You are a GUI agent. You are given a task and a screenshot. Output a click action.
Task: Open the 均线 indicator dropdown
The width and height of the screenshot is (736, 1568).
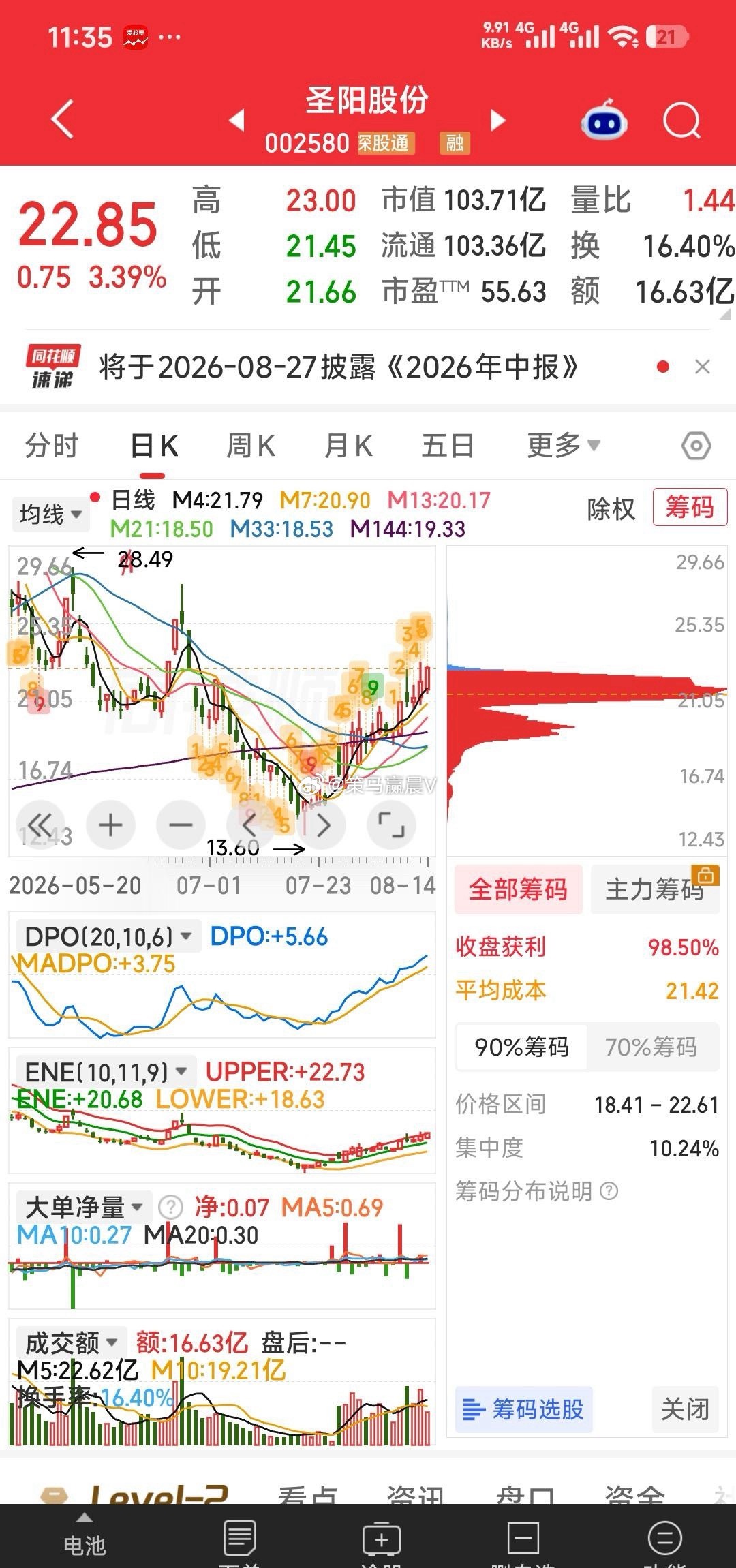50,514
